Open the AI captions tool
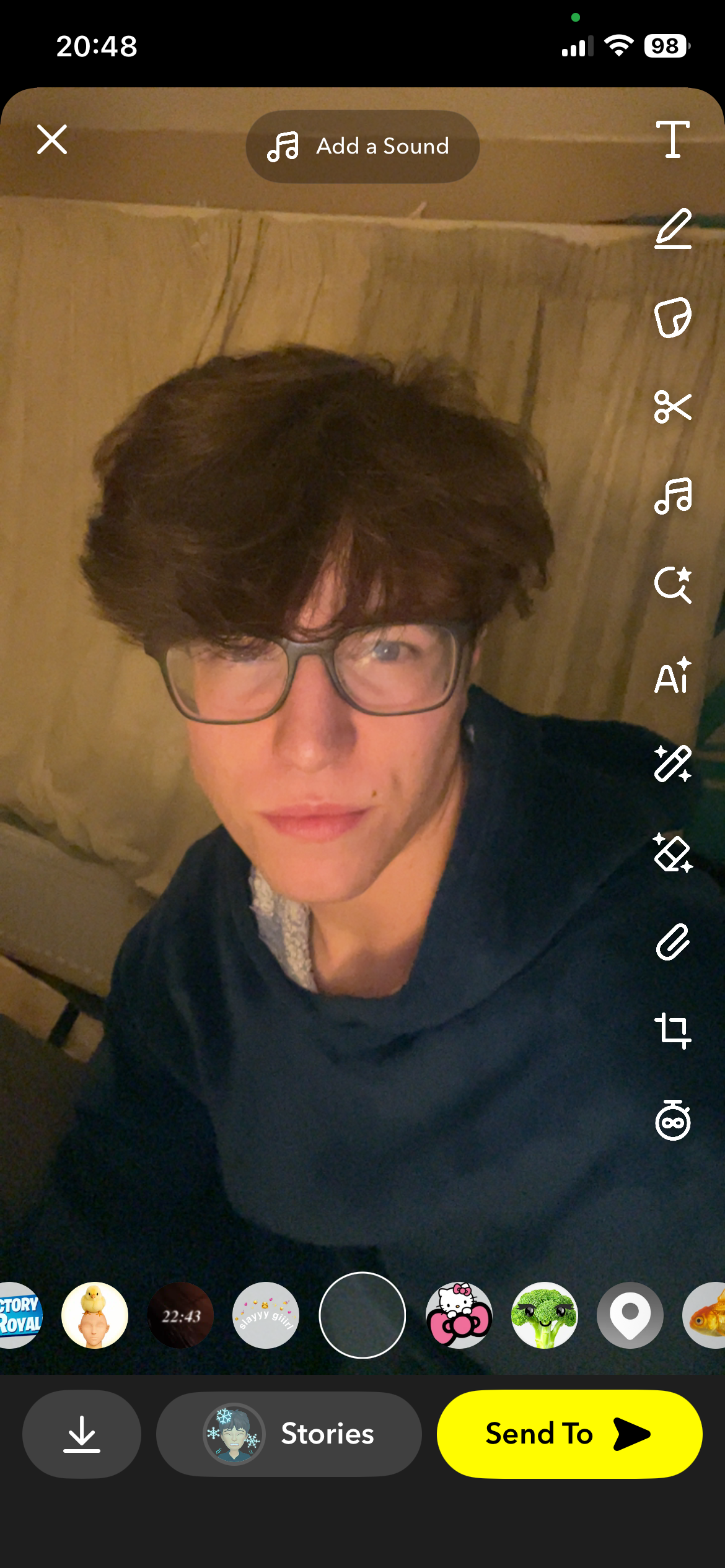 [x=672, y=675]
